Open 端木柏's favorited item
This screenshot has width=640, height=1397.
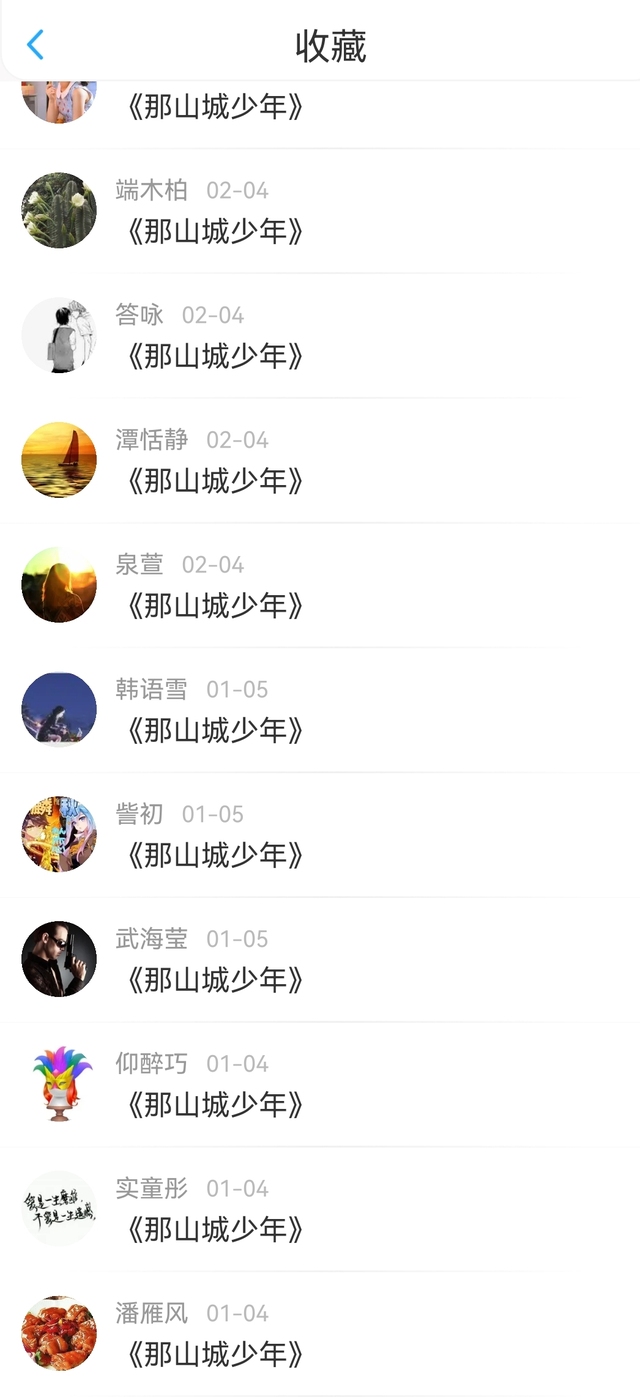(x=215, y=231)
